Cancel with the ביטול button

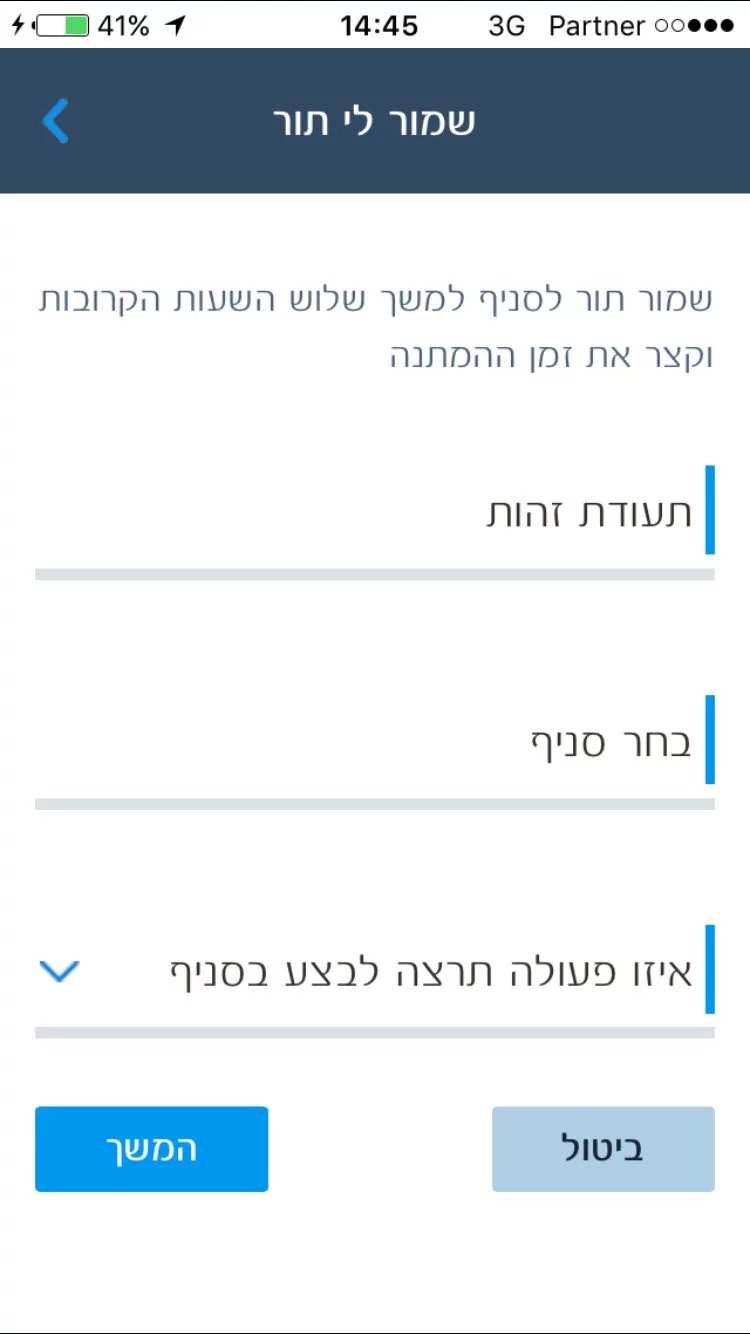603,1149
